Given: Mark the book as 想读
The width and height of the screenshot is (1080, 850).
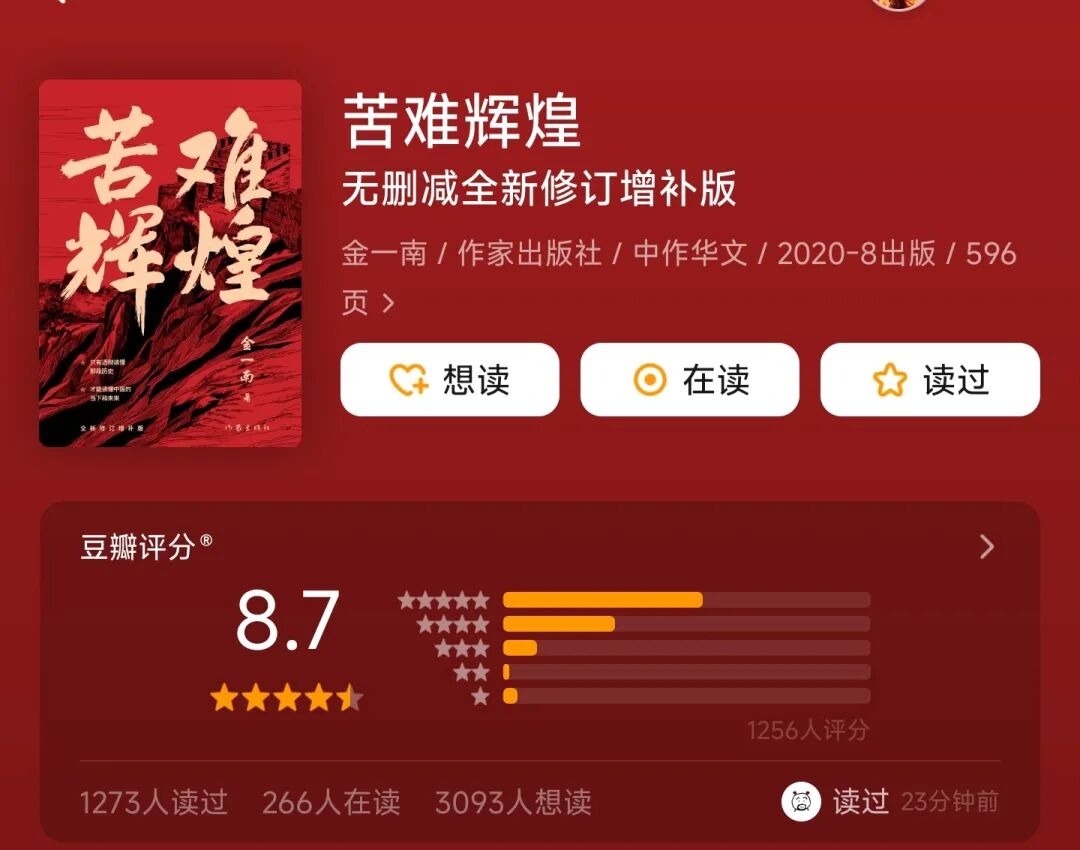Looking at the screenshot, I should 449,379.
